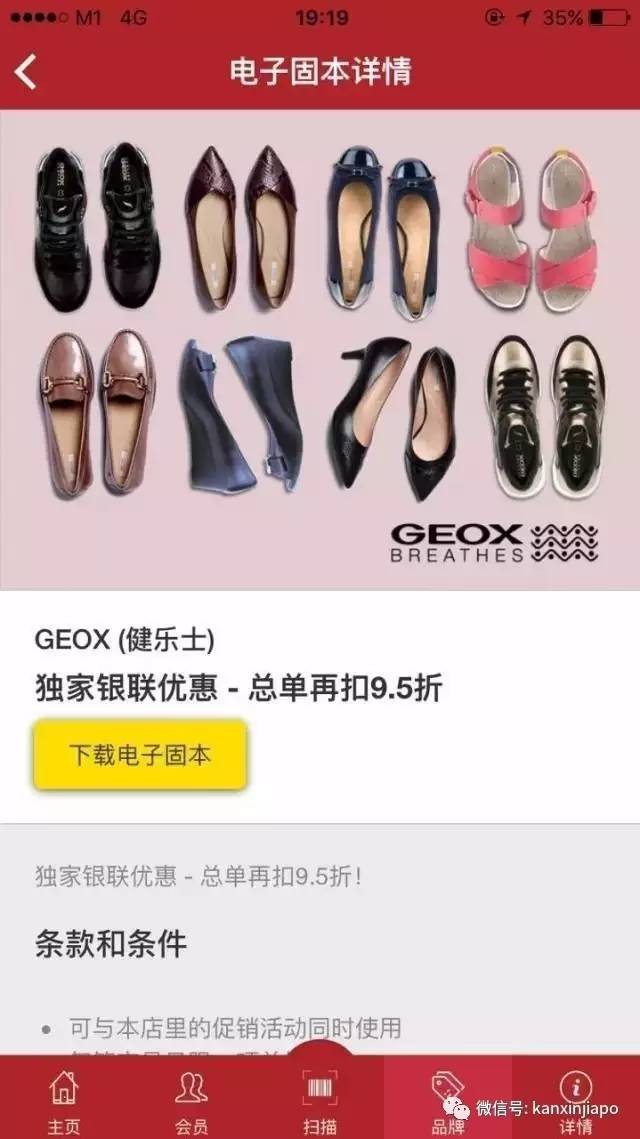Launch the 扫描 scanner
The width and height of the screenshot is (640, 1139).
pyautogui.click(x=320, y=1096)
